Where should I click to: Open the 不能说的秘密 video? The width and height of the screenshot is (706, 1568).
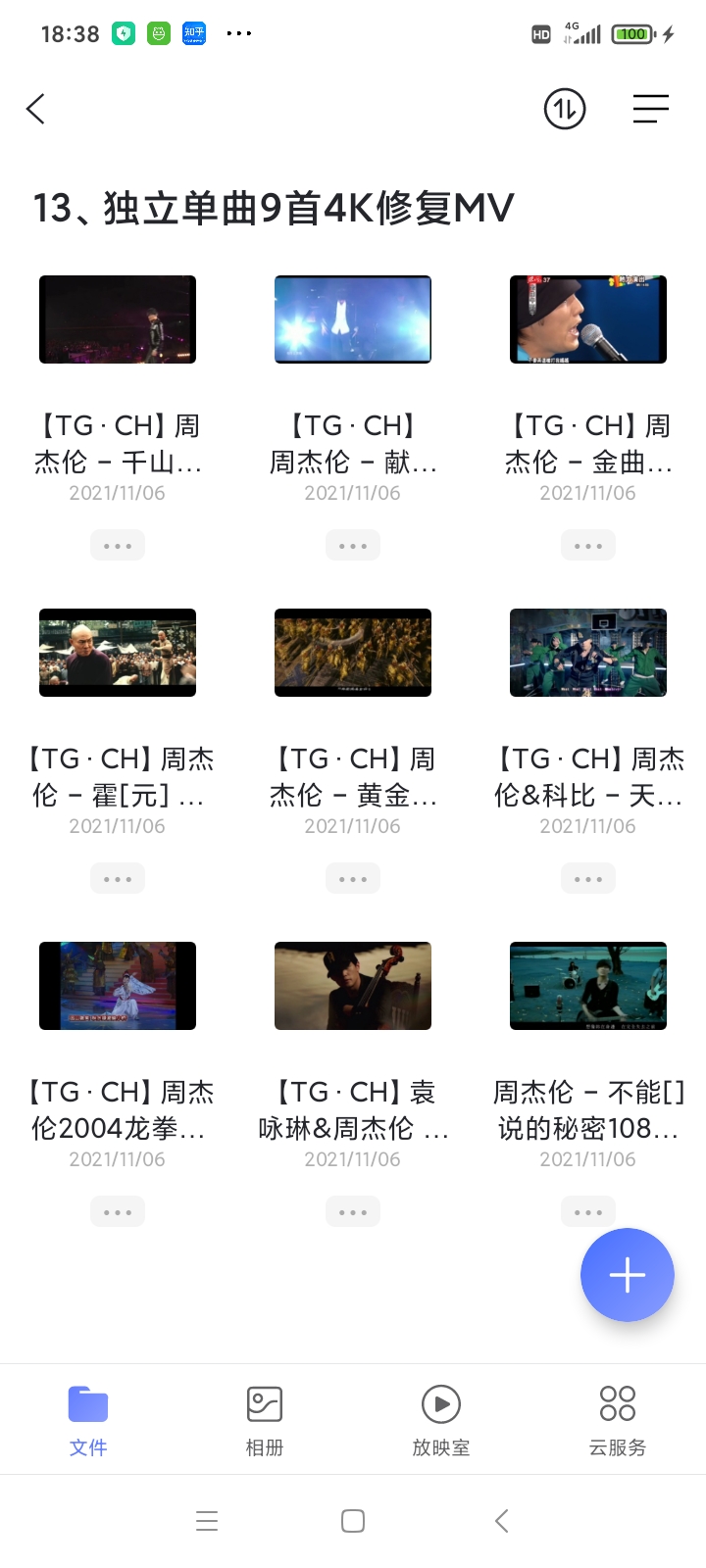pos(588,986)
